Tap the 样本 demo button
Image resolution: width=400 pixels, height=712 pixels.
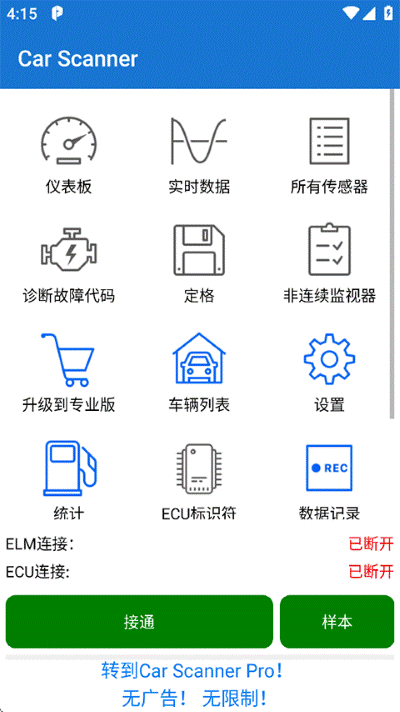coord(337,622)
